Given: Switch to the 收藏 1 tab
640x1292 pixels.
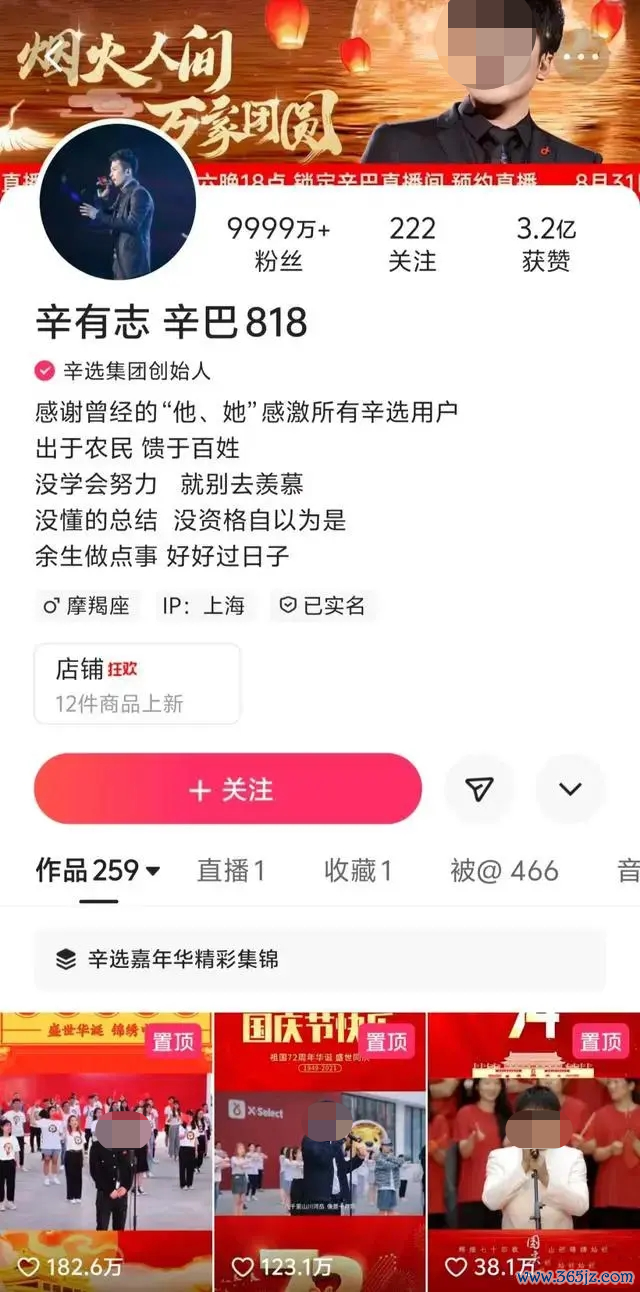Looking at the screenshot, I should pyautogui.click(x=358, y=871).
